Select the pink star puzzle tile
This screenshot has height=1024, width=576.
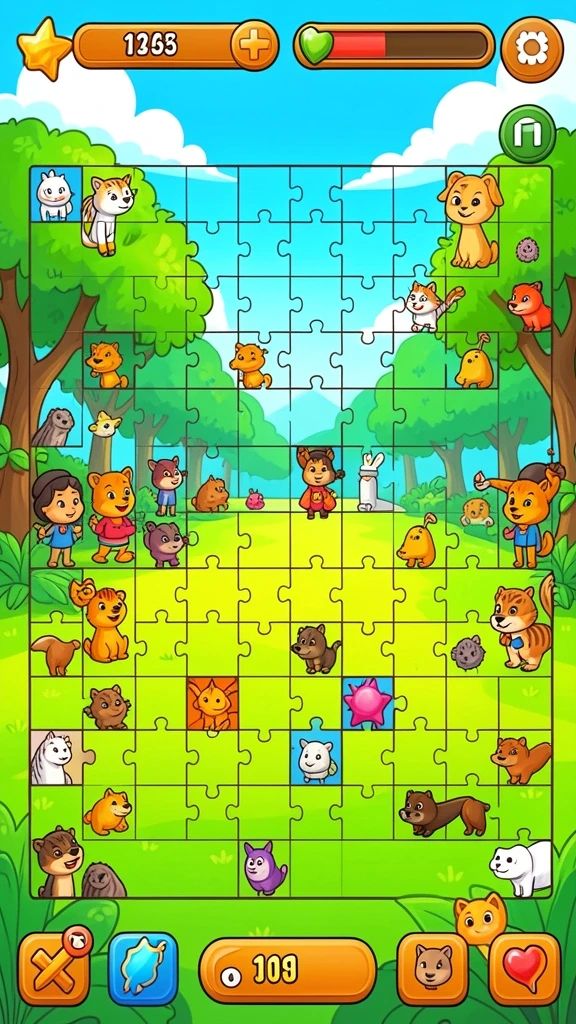coord(368,703)
